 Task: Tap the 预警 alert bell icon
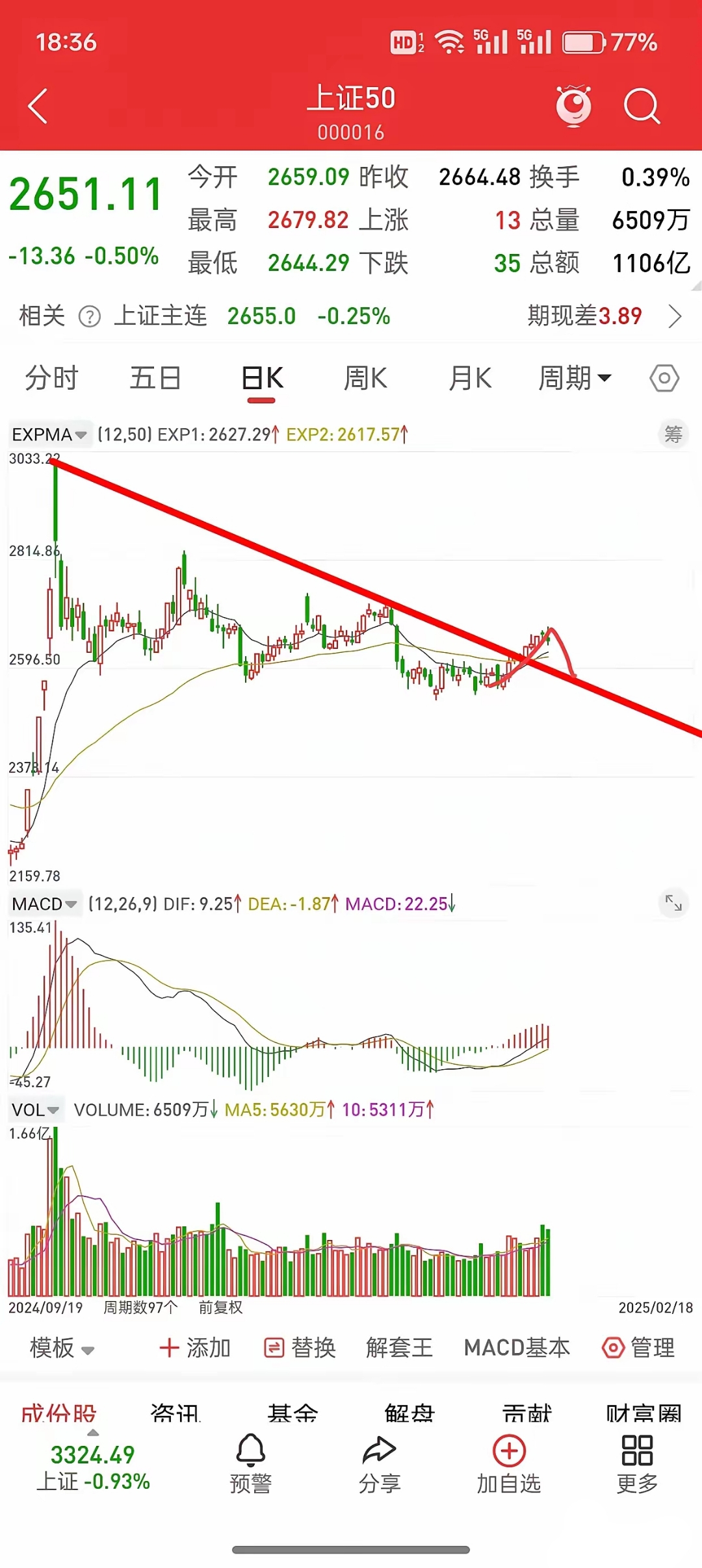click(252, 1455)
